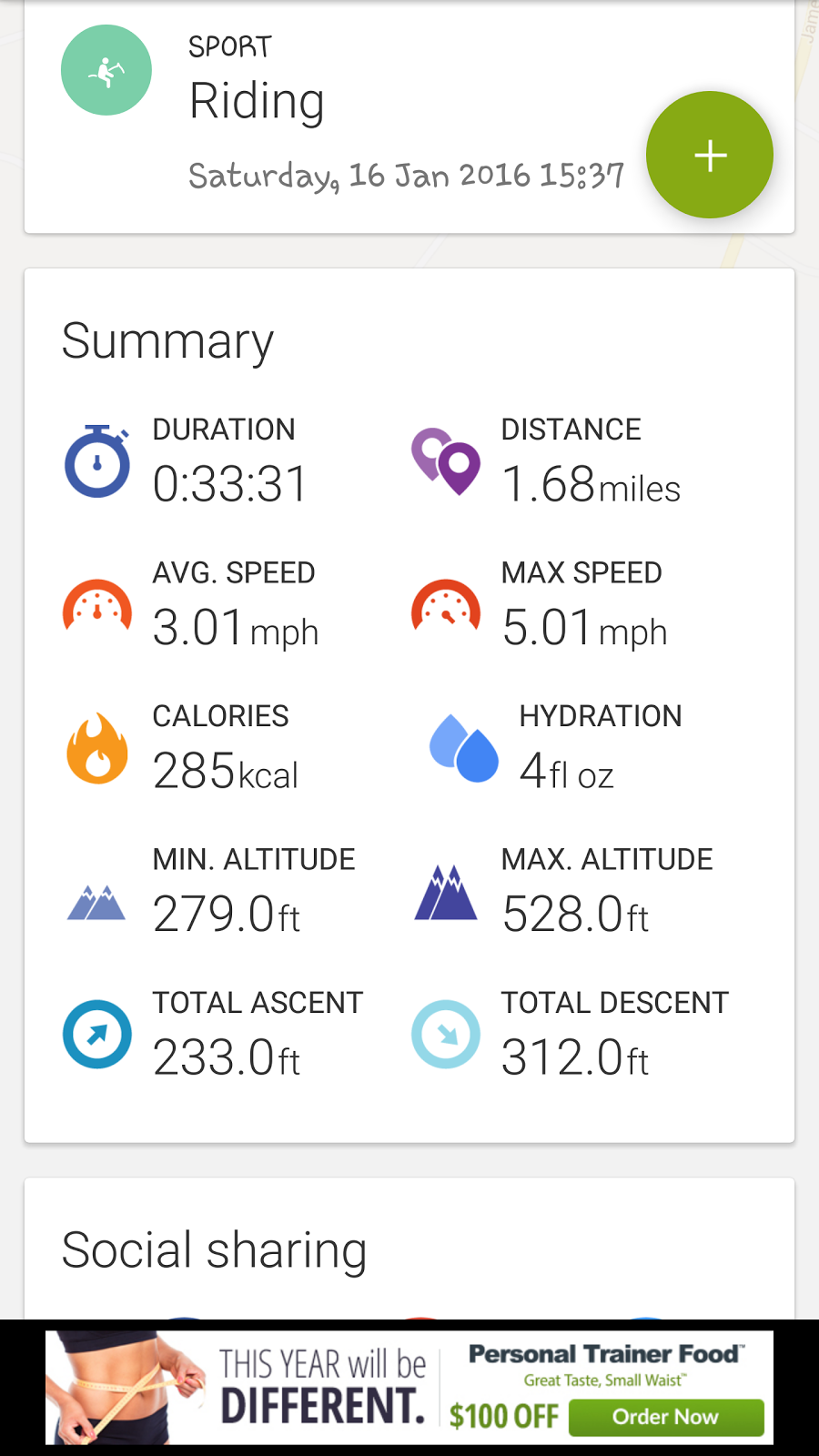Open the Riding sport card

(x=364, y=118)
